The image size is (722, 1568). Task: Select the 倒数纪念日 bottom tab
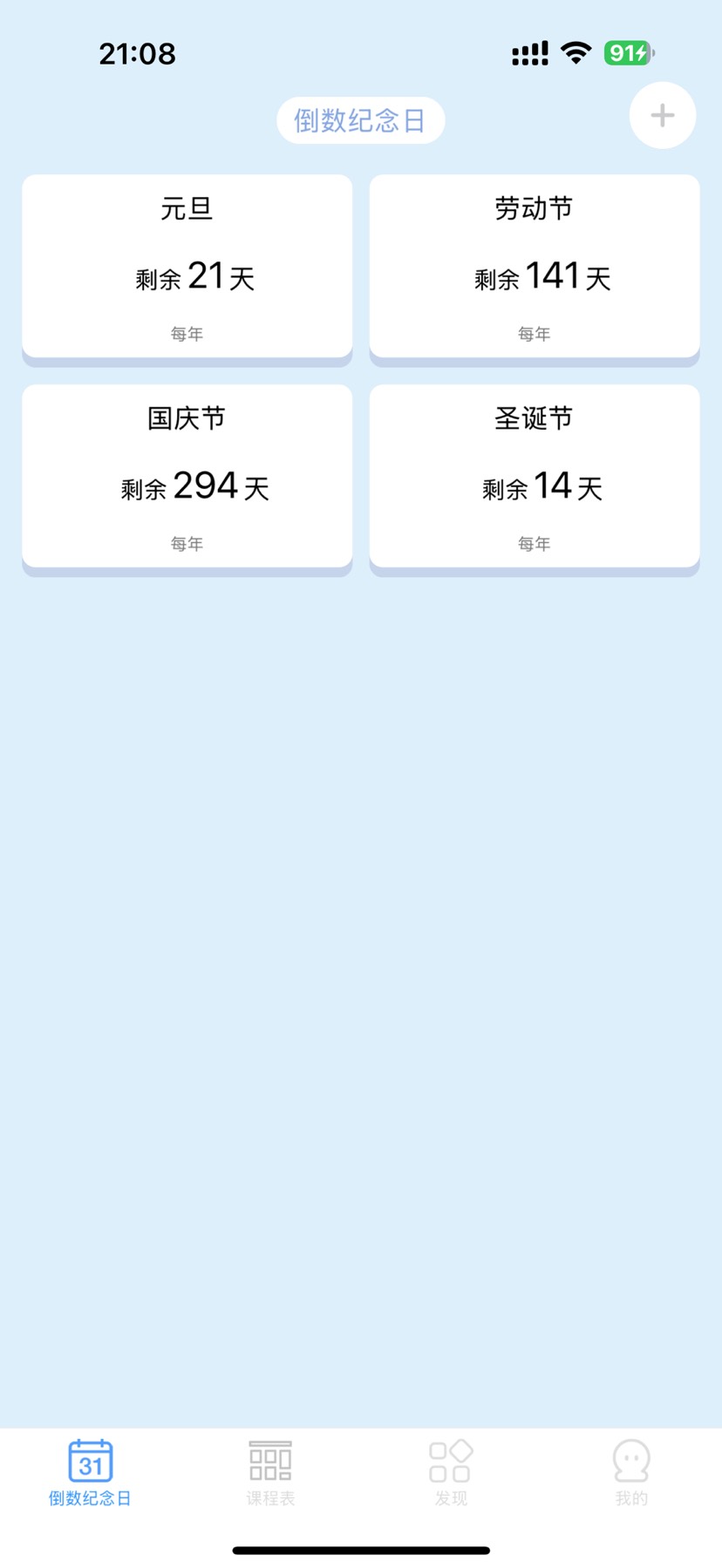click(90, 1471)
